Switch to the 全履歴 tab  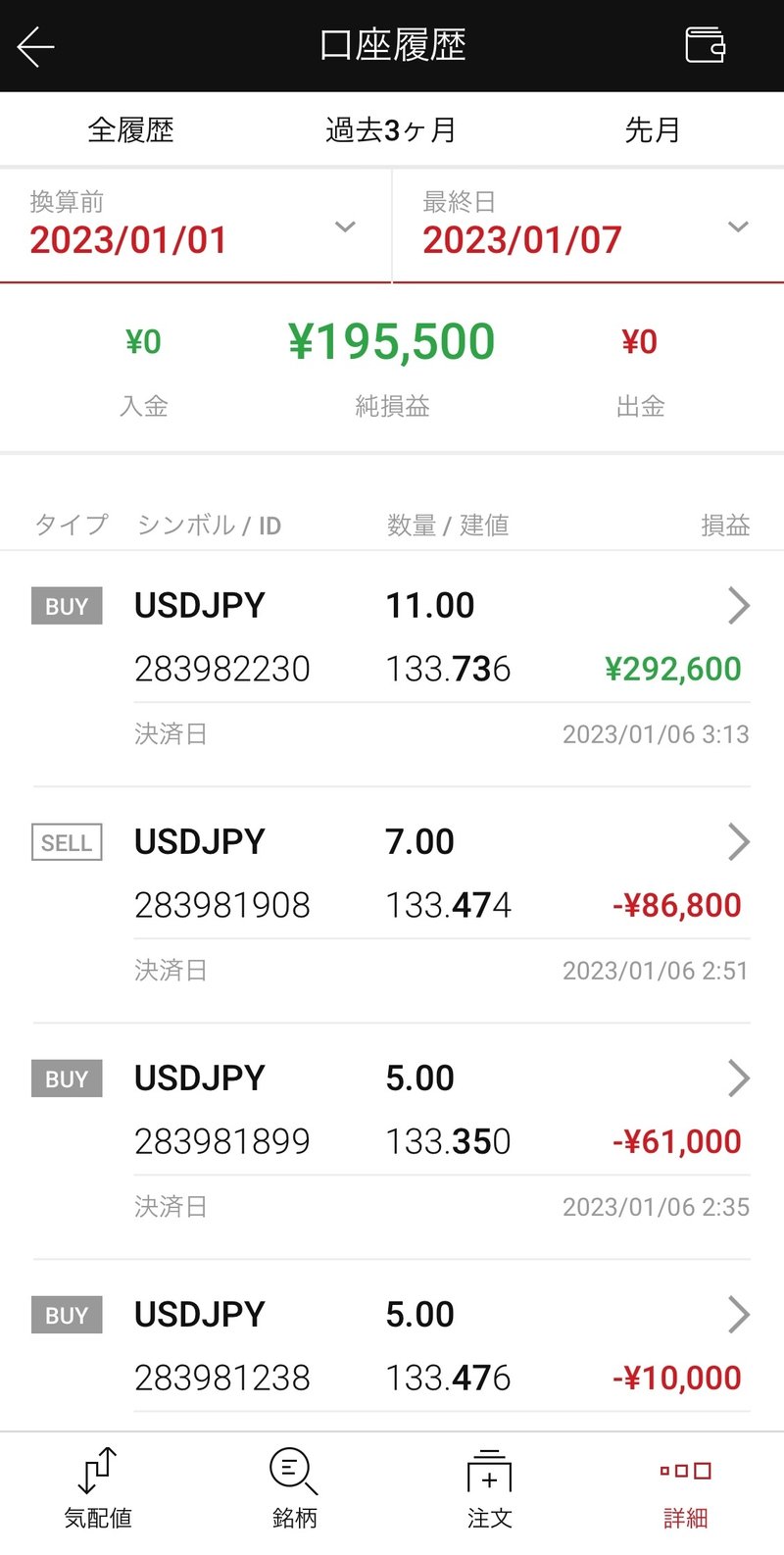130,129
